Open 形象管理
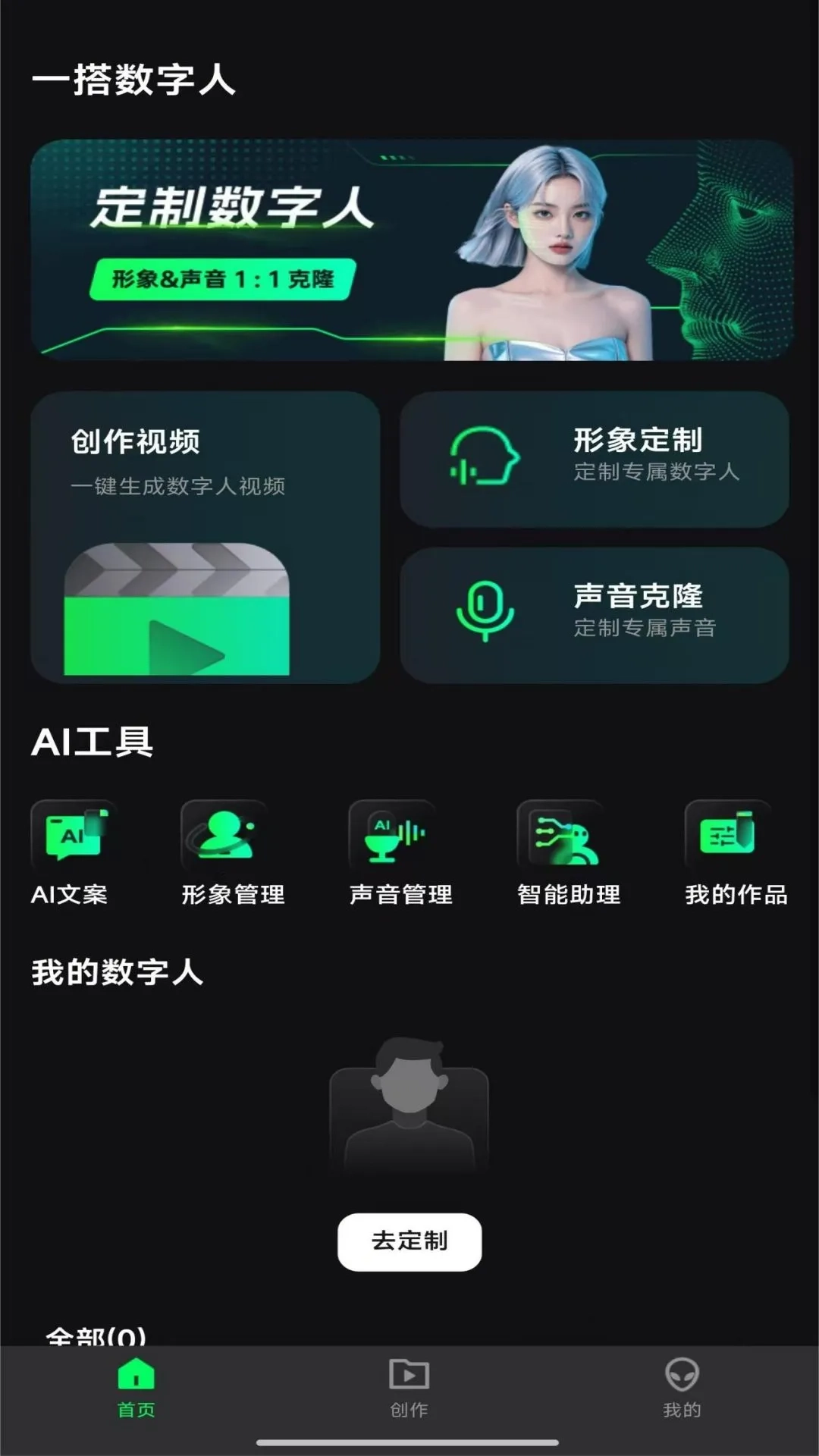This screenshot has height=1456, width=819. click(x=232, y=852)
